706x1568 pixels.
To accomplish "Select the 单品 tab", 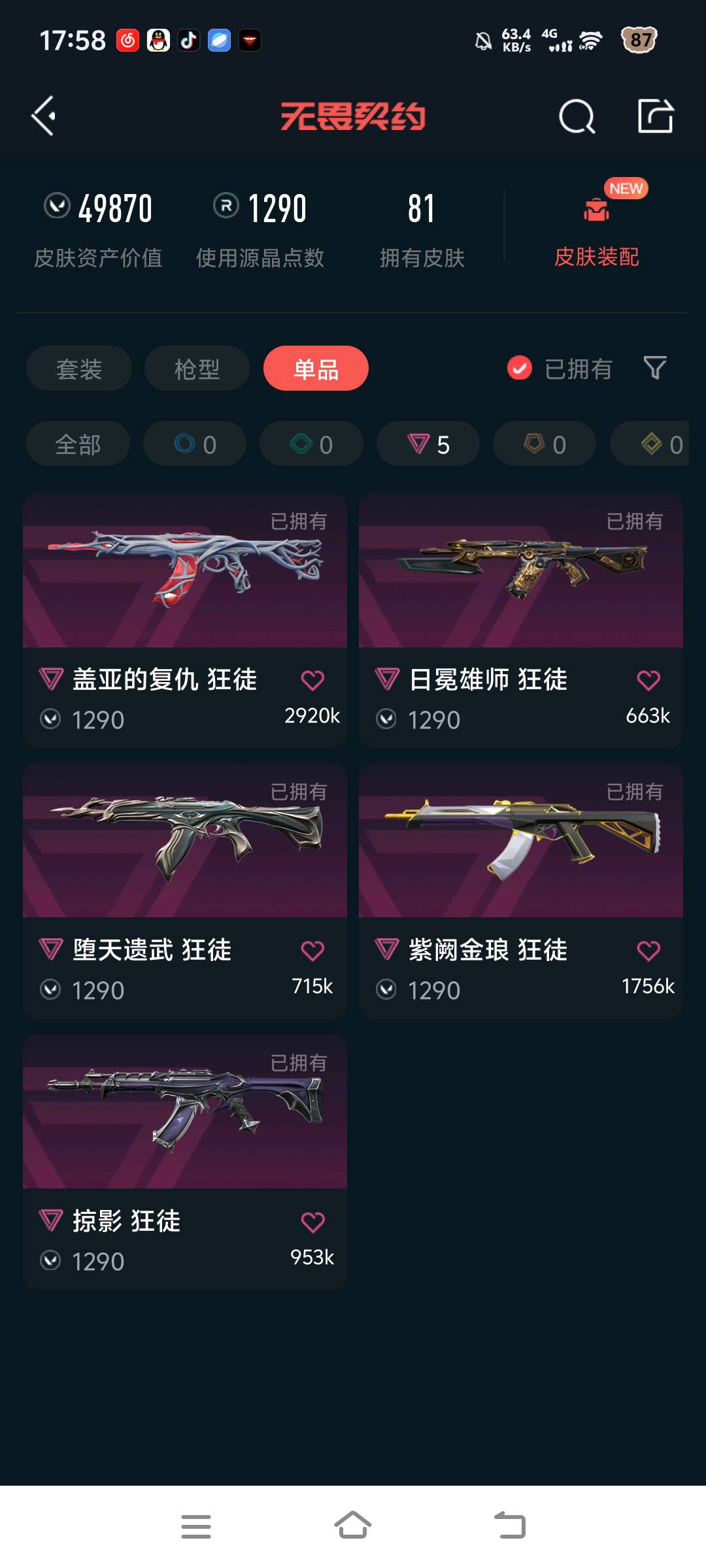I will point(316,368).
